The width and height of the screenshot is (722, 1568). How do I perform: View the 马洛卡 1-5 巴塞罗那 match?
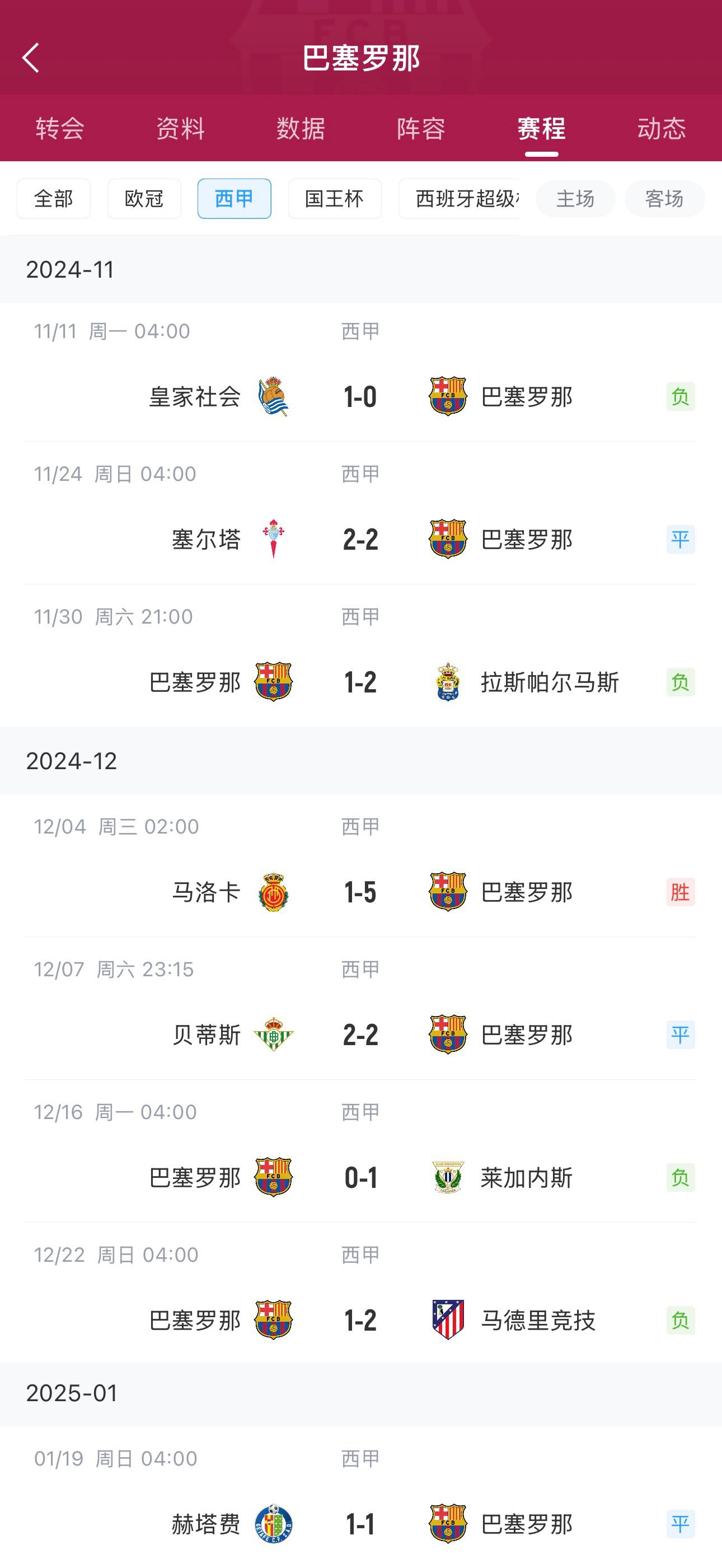360,892
